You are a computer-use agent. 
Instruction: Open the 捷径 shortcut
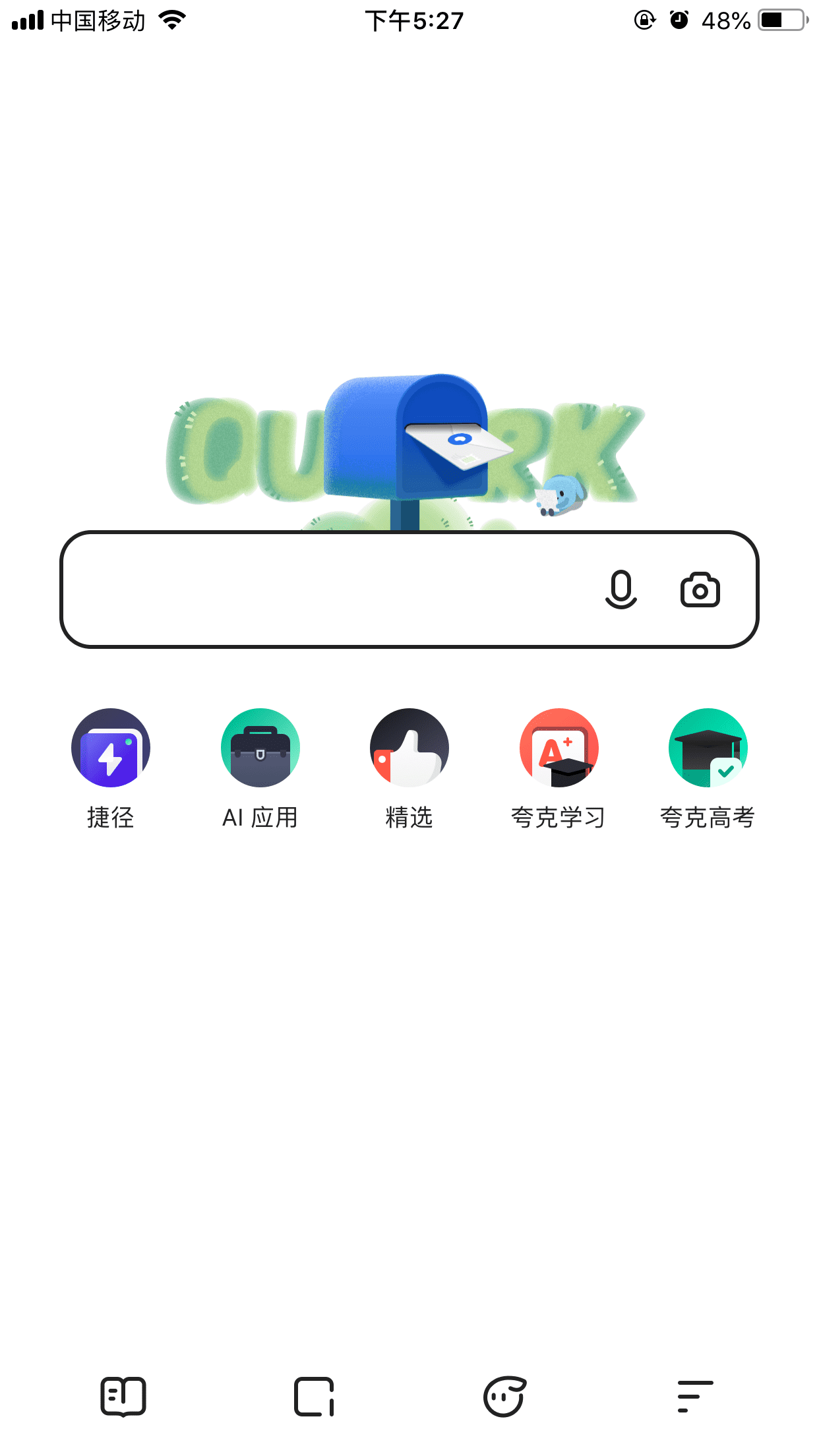tap(111, 768)
